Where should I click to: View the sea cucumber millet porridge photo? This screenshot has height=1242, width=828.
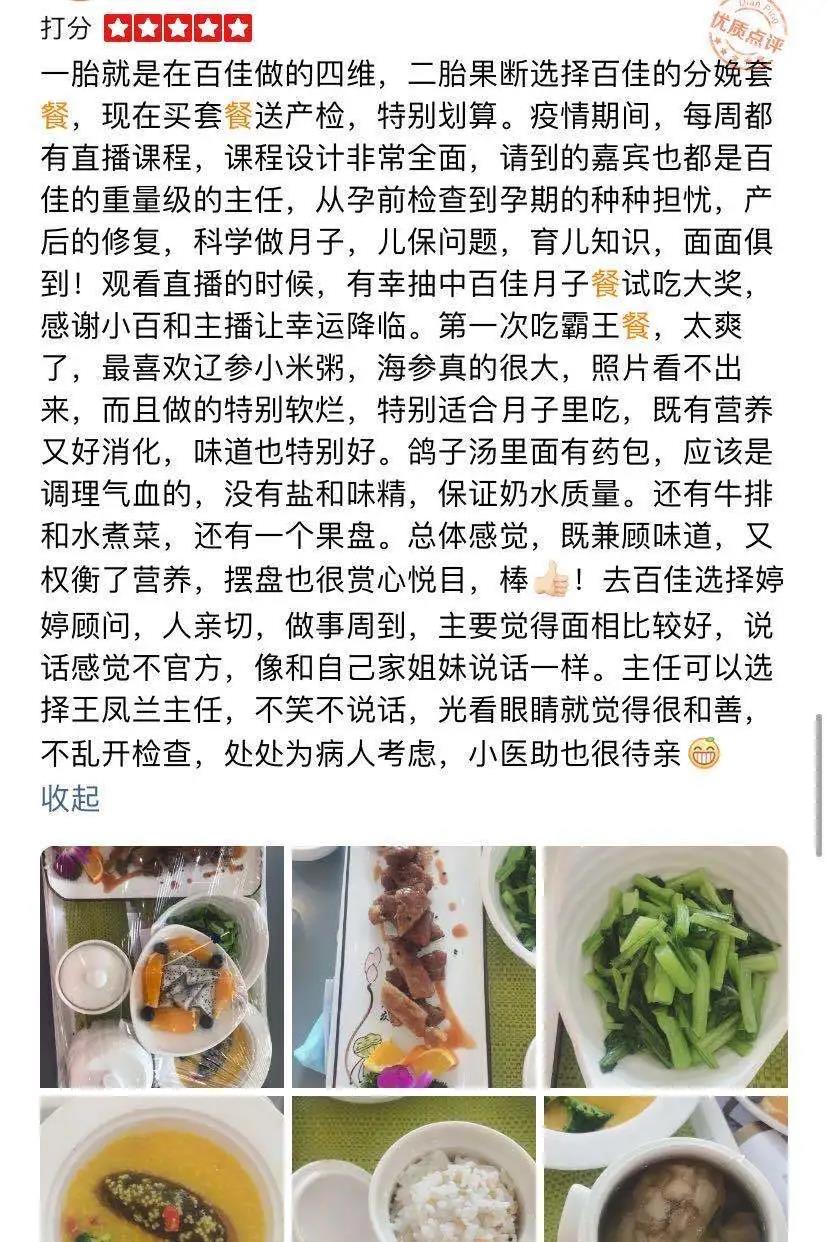click(x=162, y=1170)
